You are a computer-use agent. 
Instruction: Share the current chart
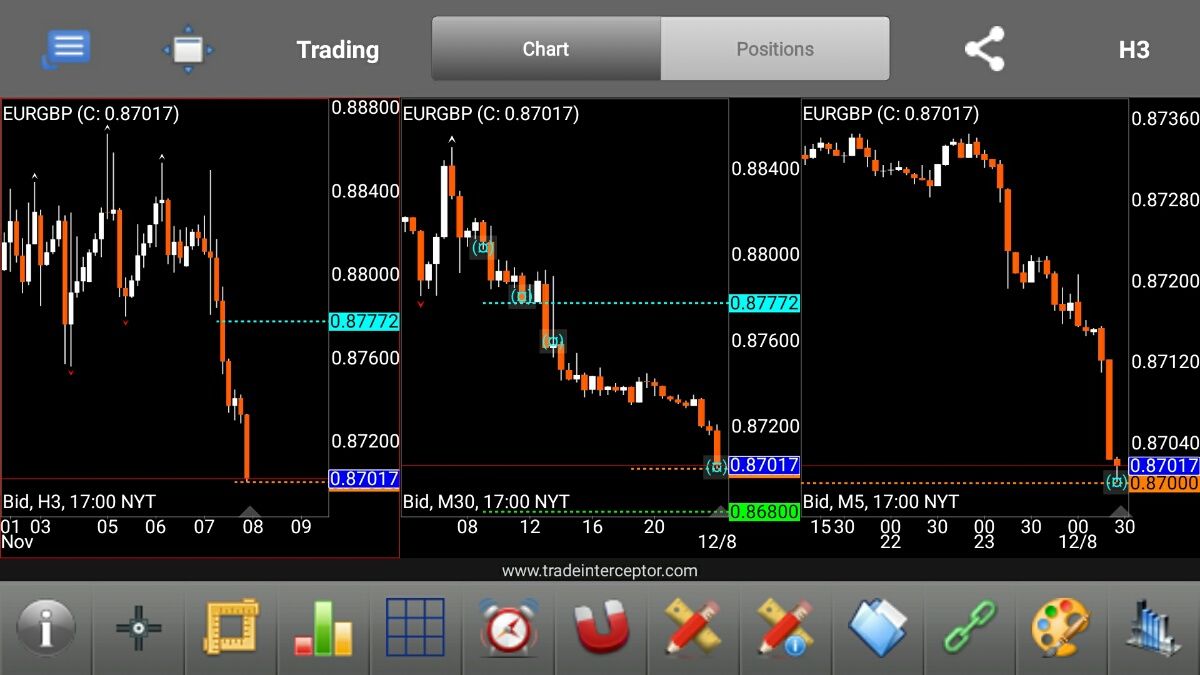tap(984, 49)
